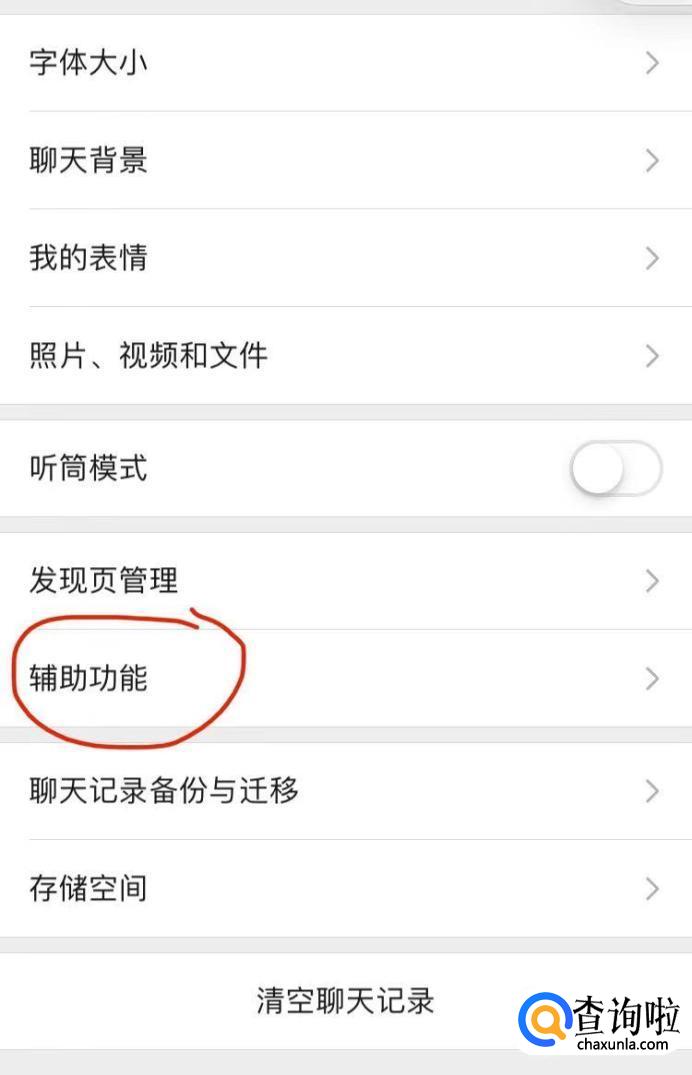Tap 清空聊天记录 to clear chat history
Image resolution: width=692 pixels, height=1075 pixels.
[345, 1001]
